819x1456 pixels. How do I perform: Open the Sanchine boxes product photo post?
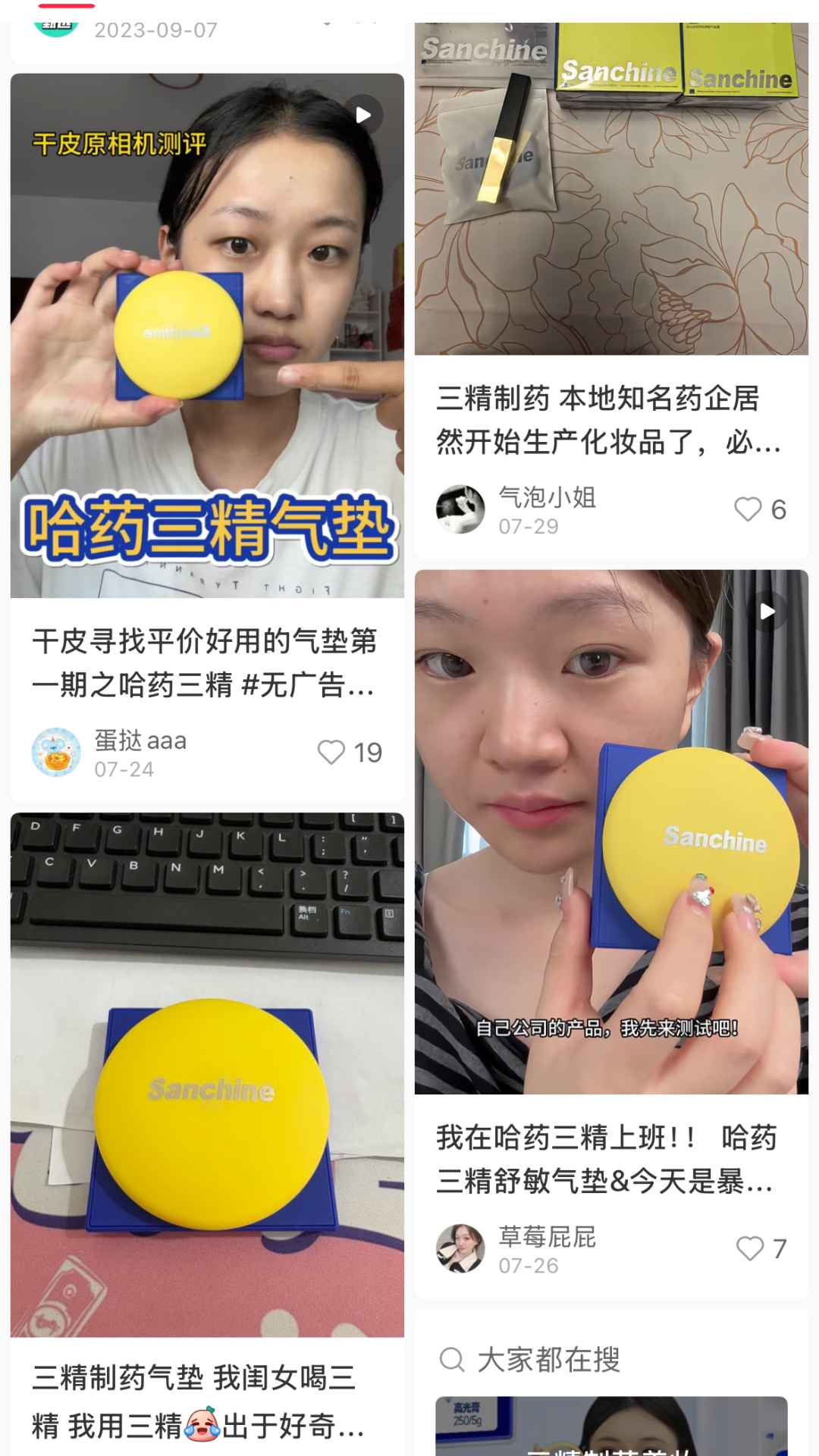(x=611, y=189)
